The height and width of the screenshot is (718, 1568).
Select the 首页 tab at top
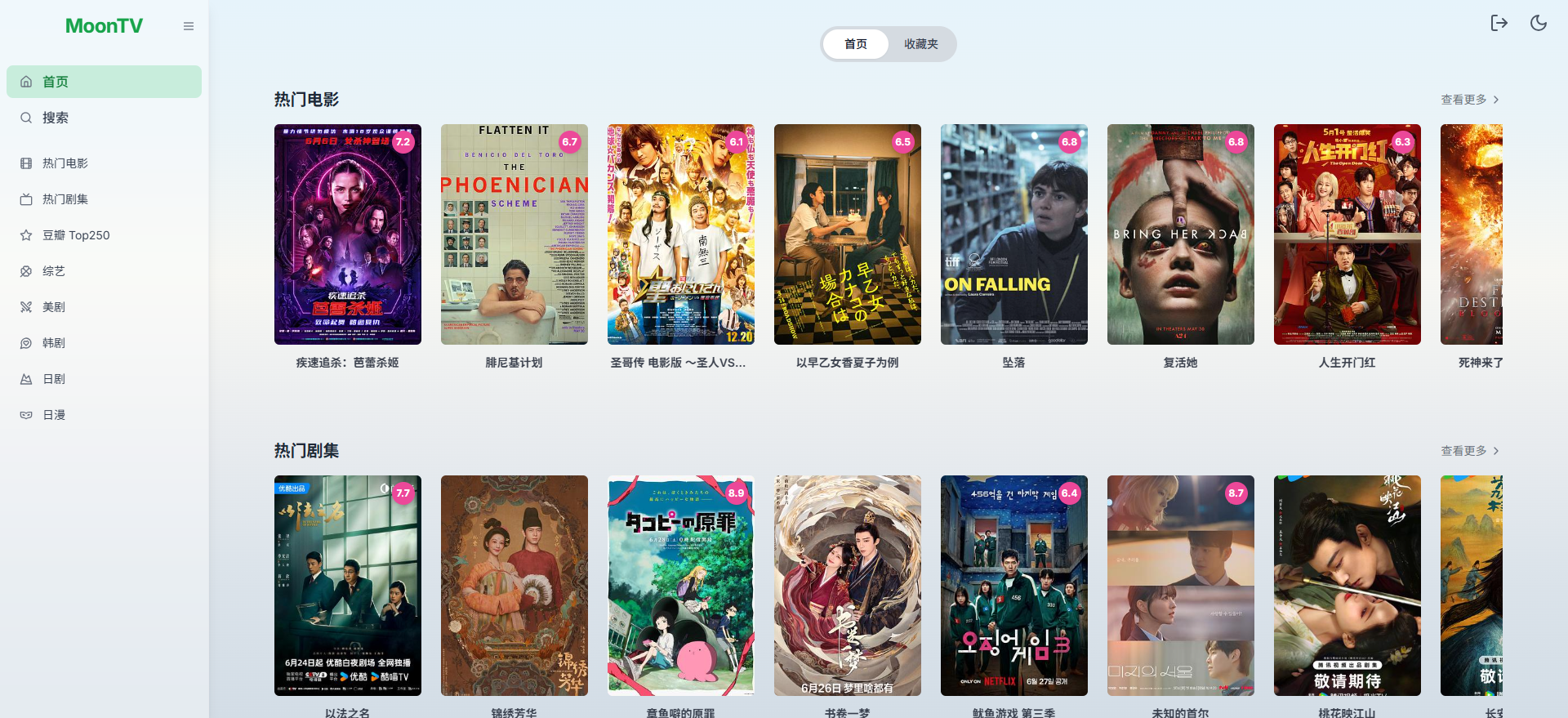tap(855, 44)
